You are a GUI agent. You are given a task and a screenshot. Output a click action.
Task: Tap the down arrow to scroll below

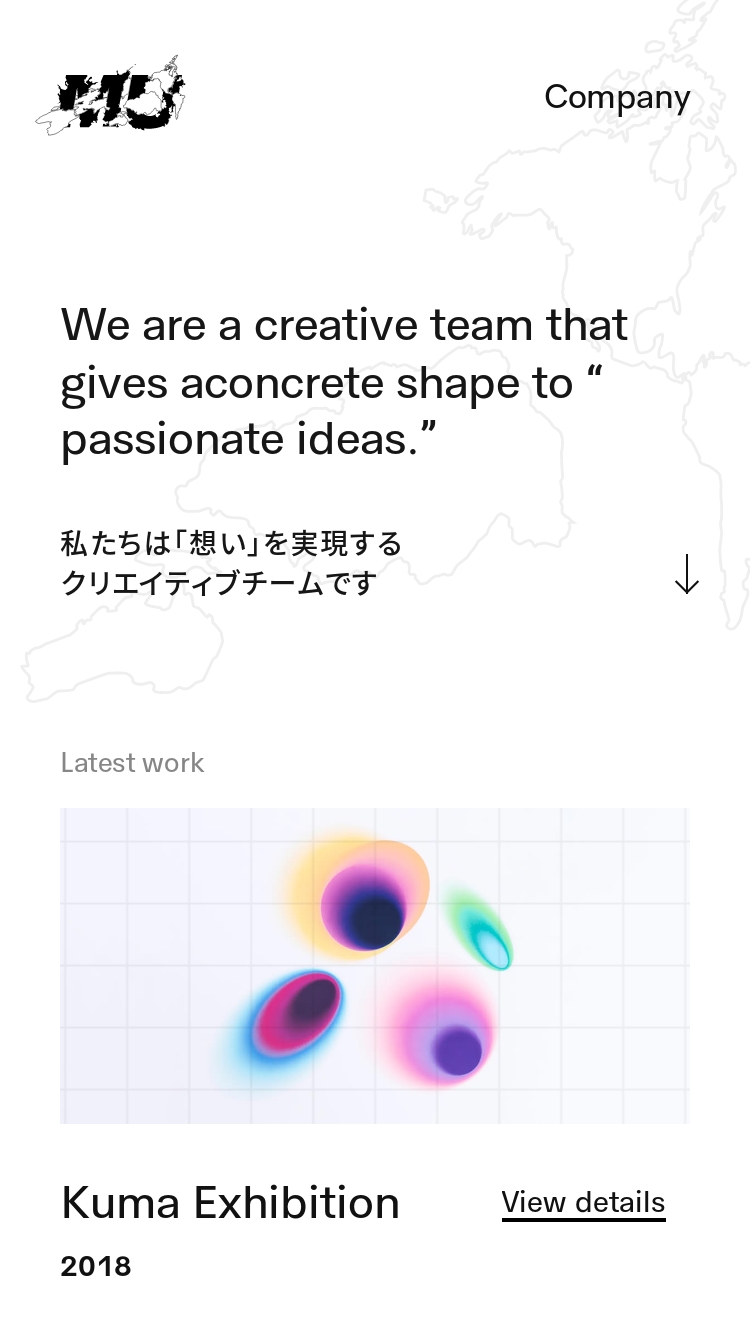click(686, 574)
